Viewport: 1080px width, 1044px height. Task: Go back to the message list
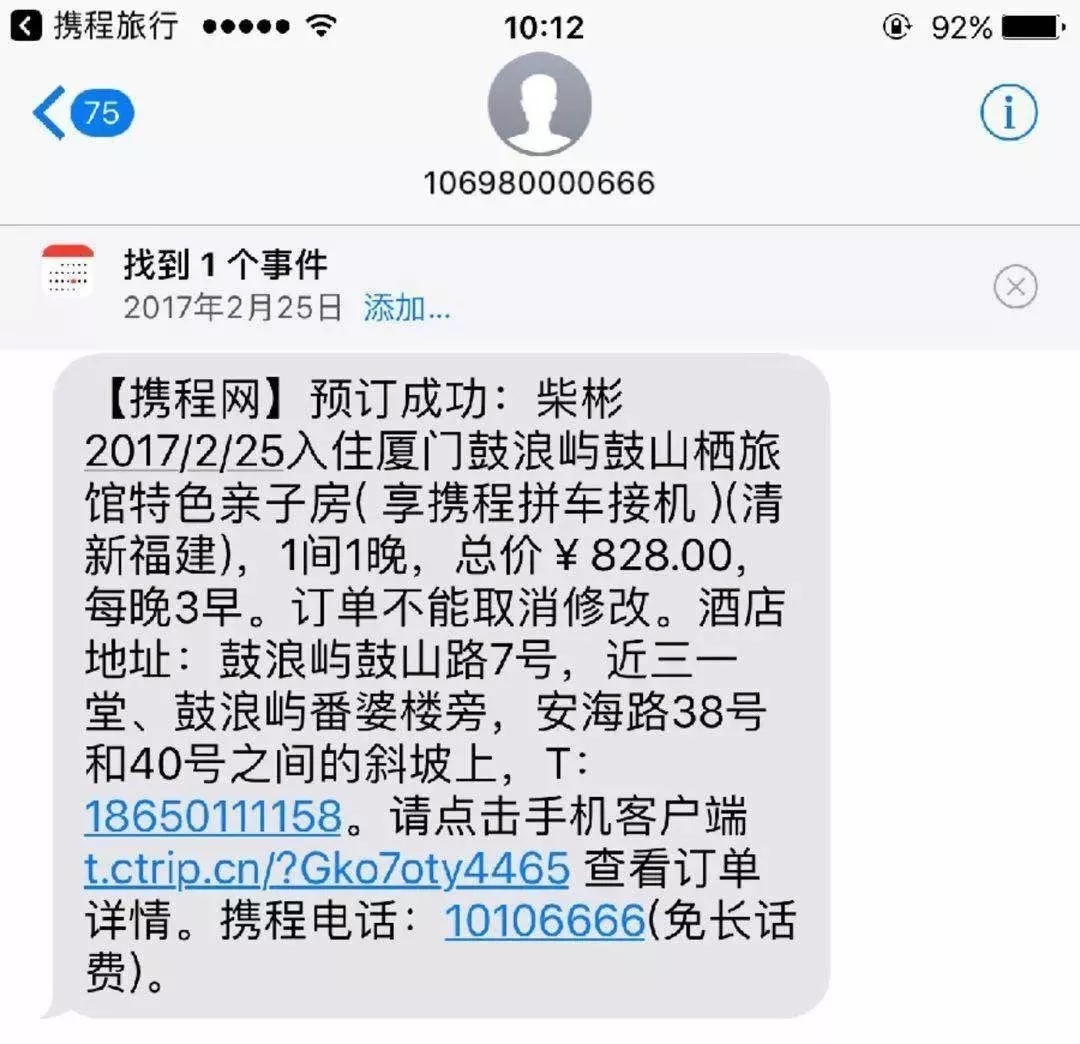(80, 113)
